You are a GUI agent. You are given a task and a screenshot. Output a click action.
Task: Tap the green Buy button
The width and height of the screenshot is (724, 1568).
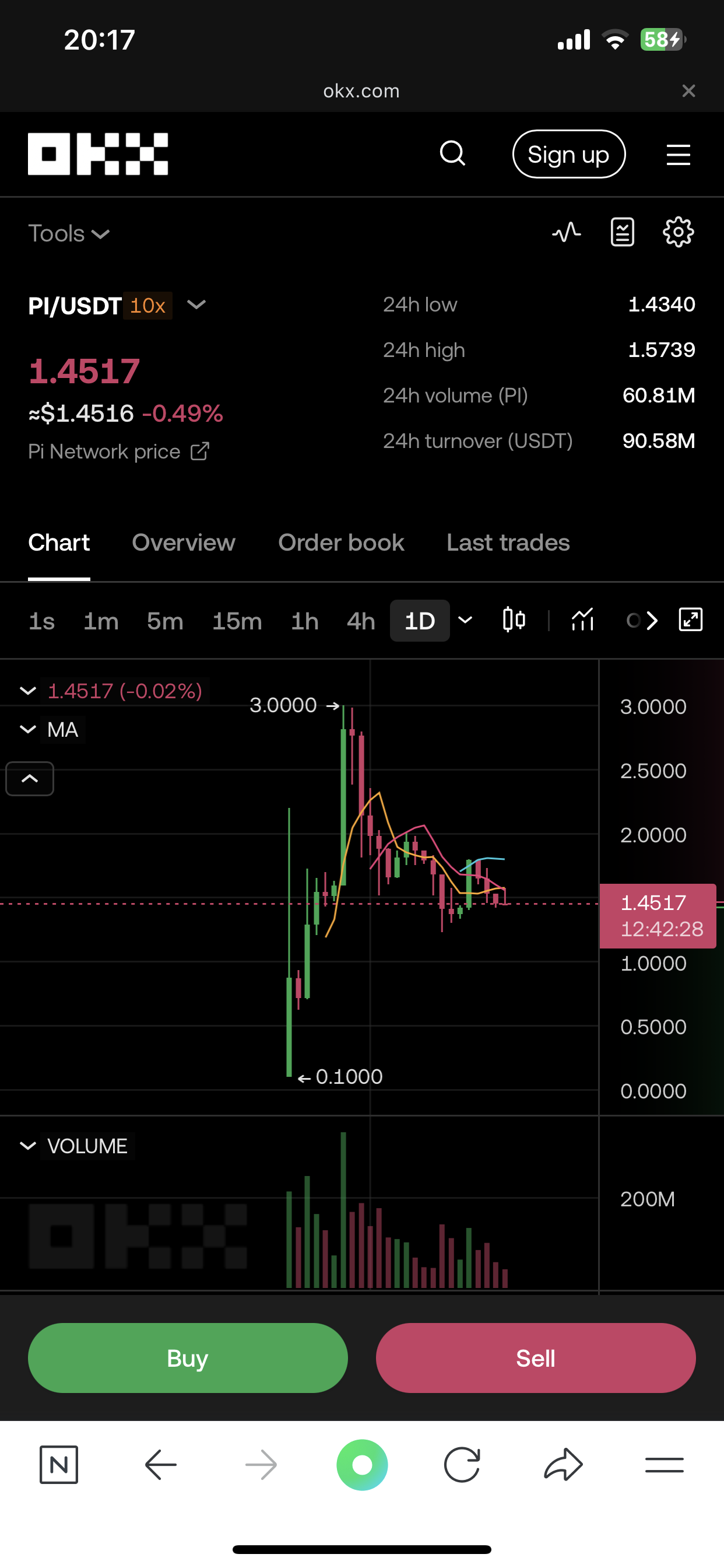[188, 1357]
